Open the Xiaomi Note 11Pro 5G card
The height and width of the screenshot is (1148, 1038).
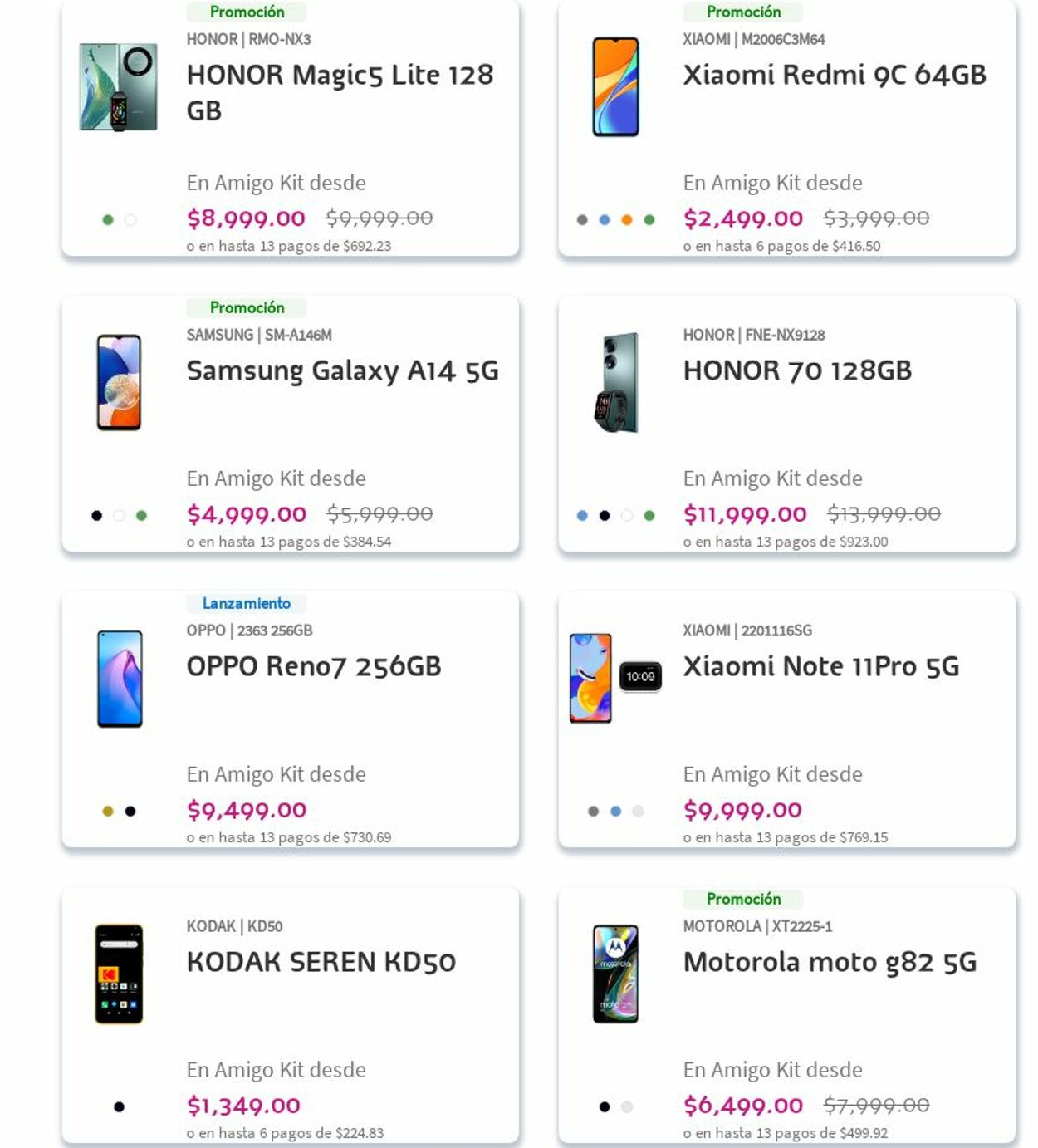tap(820, 667)
